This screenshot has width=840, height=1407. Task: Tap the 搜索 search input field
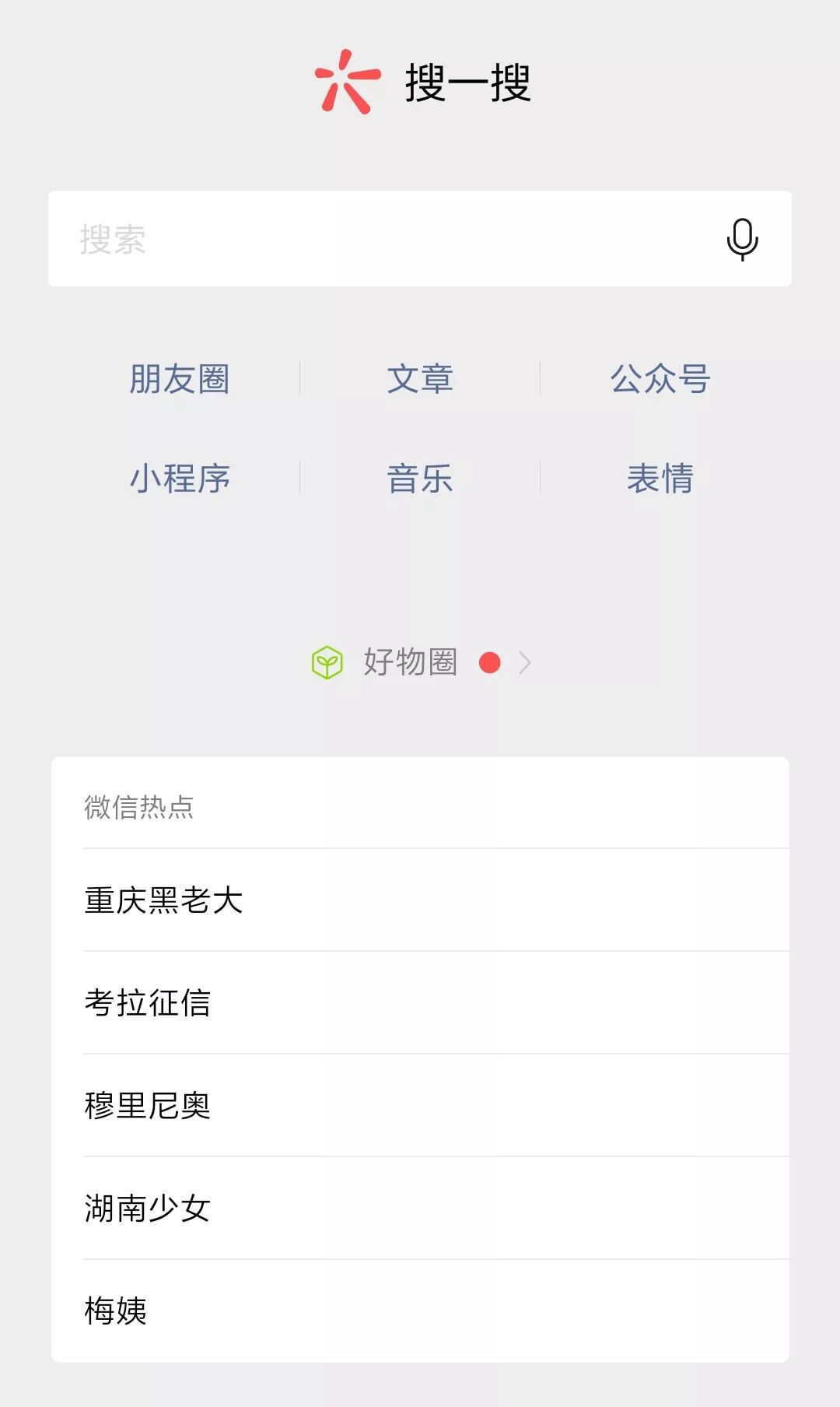pyautogui.click(x=373, y=239)
